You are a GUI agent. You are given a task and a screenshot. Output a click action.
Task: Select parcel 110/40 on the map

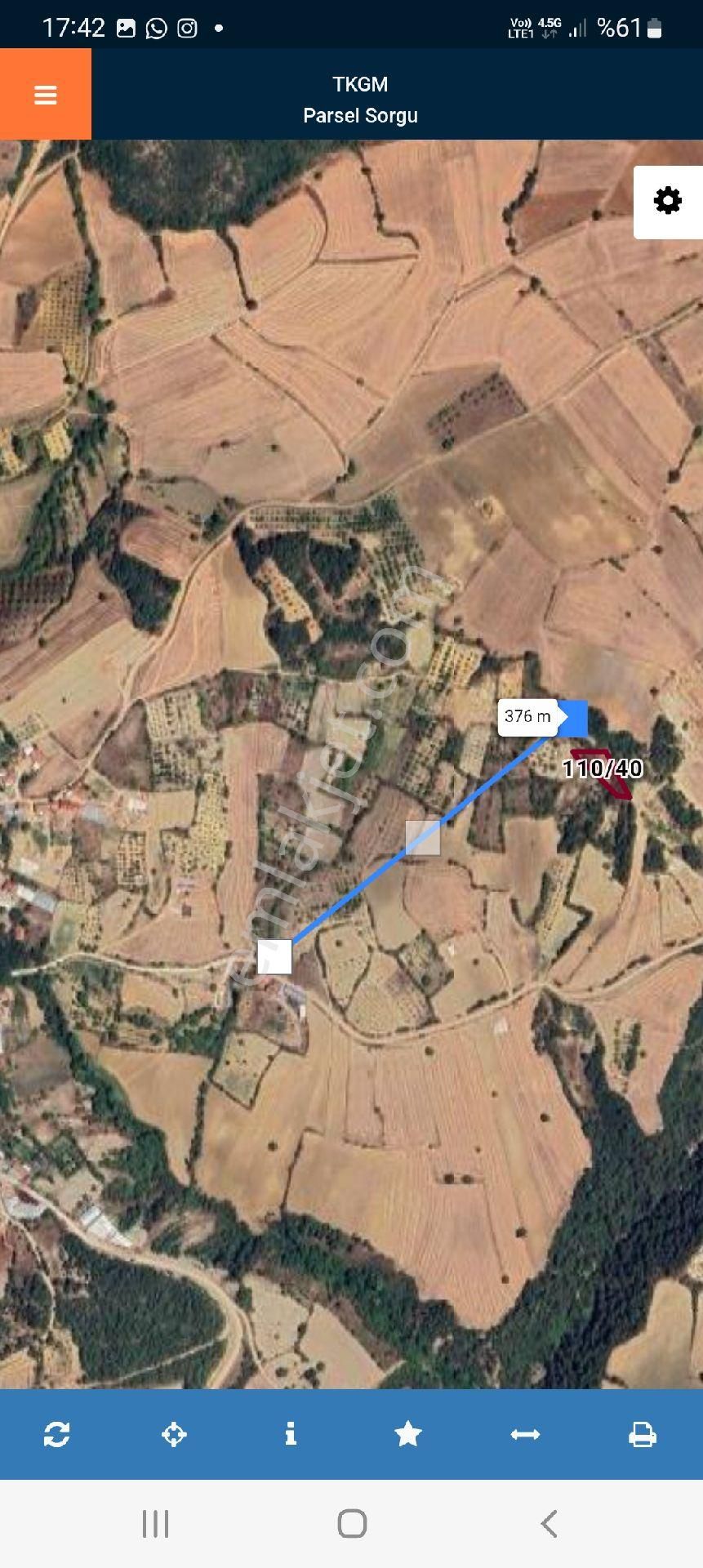(x=603, y=770)
